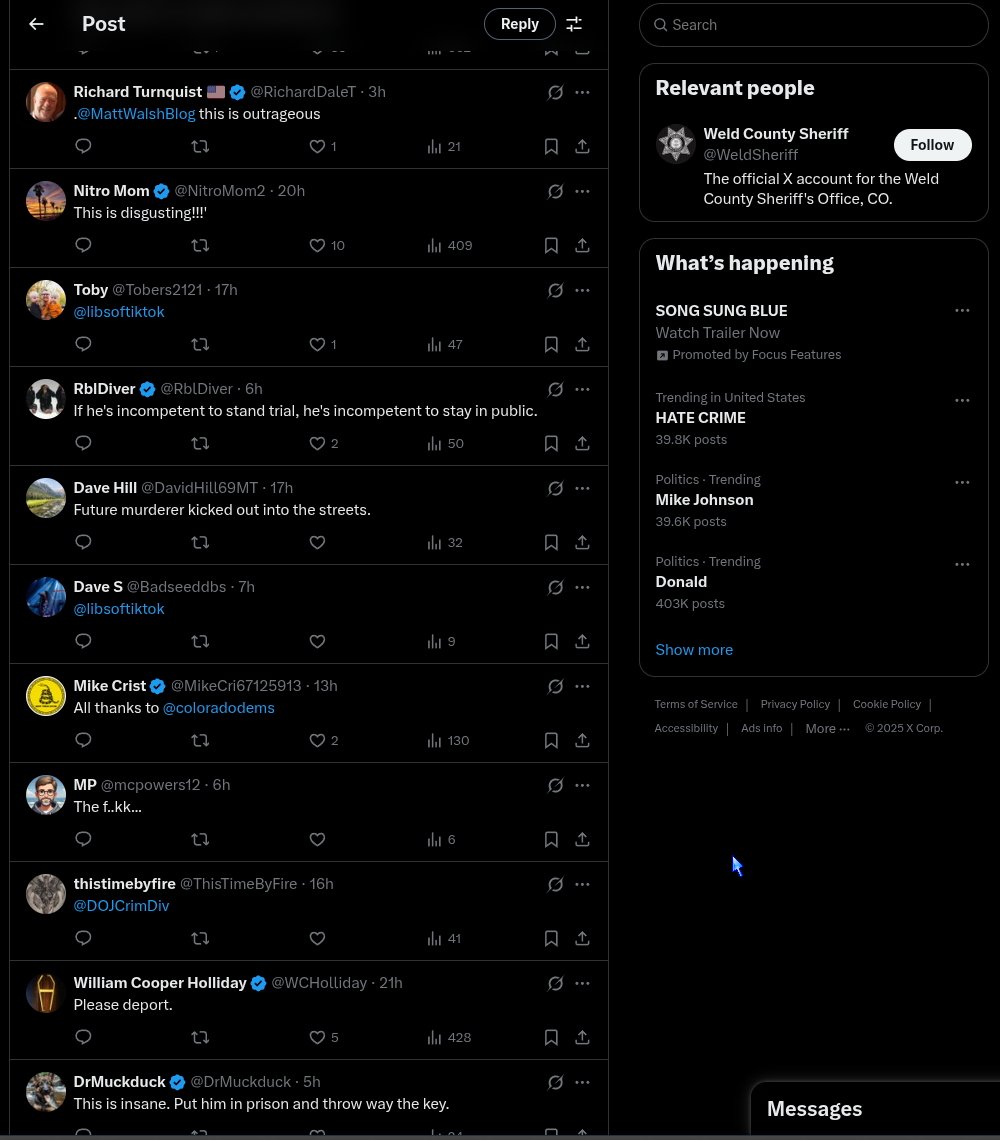This screenshot has width=1000, height=1140.
Task: Follow Weld County Sheriff
Action: (932, 145)
